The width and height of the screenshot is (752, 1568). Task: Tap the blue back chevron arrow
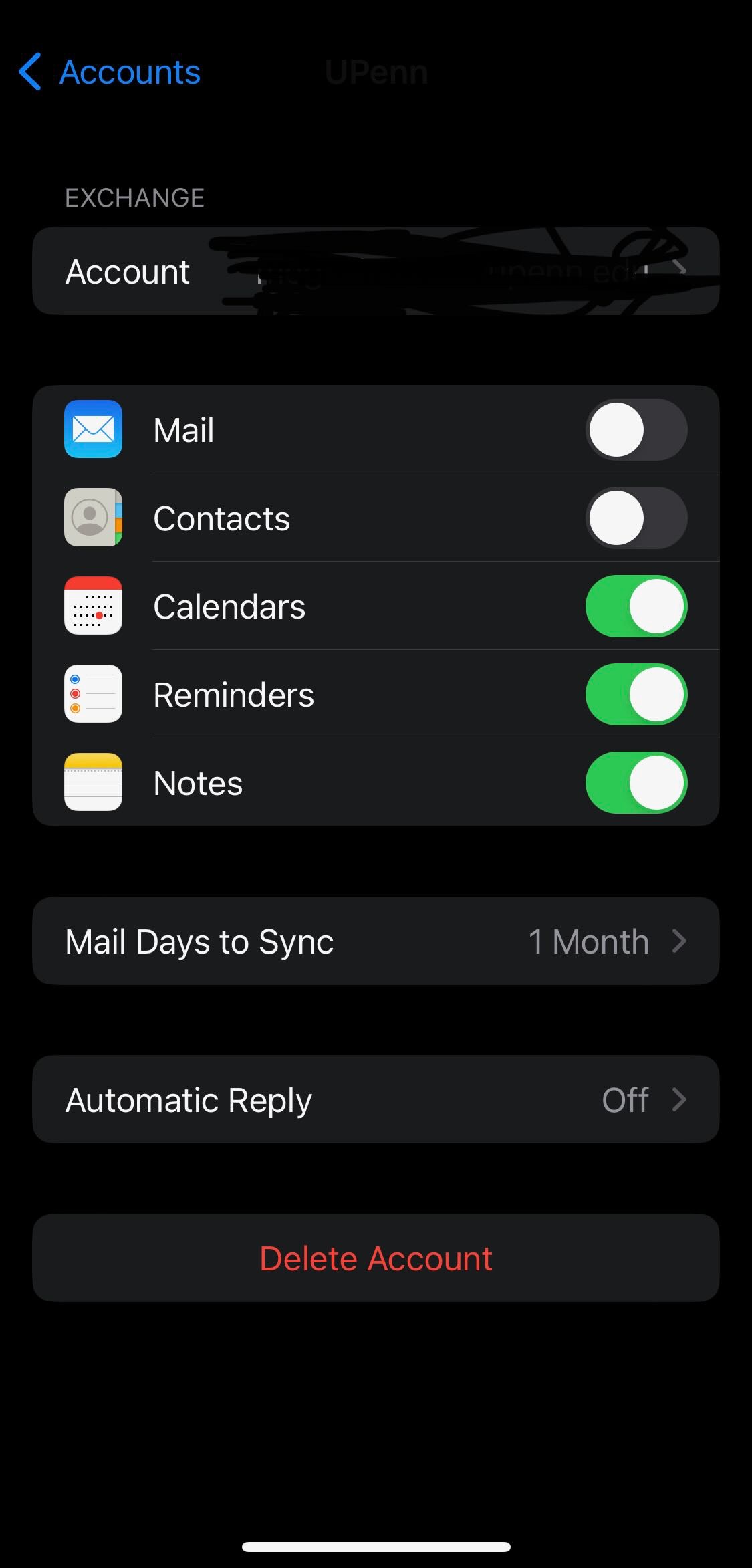point(29,72)
